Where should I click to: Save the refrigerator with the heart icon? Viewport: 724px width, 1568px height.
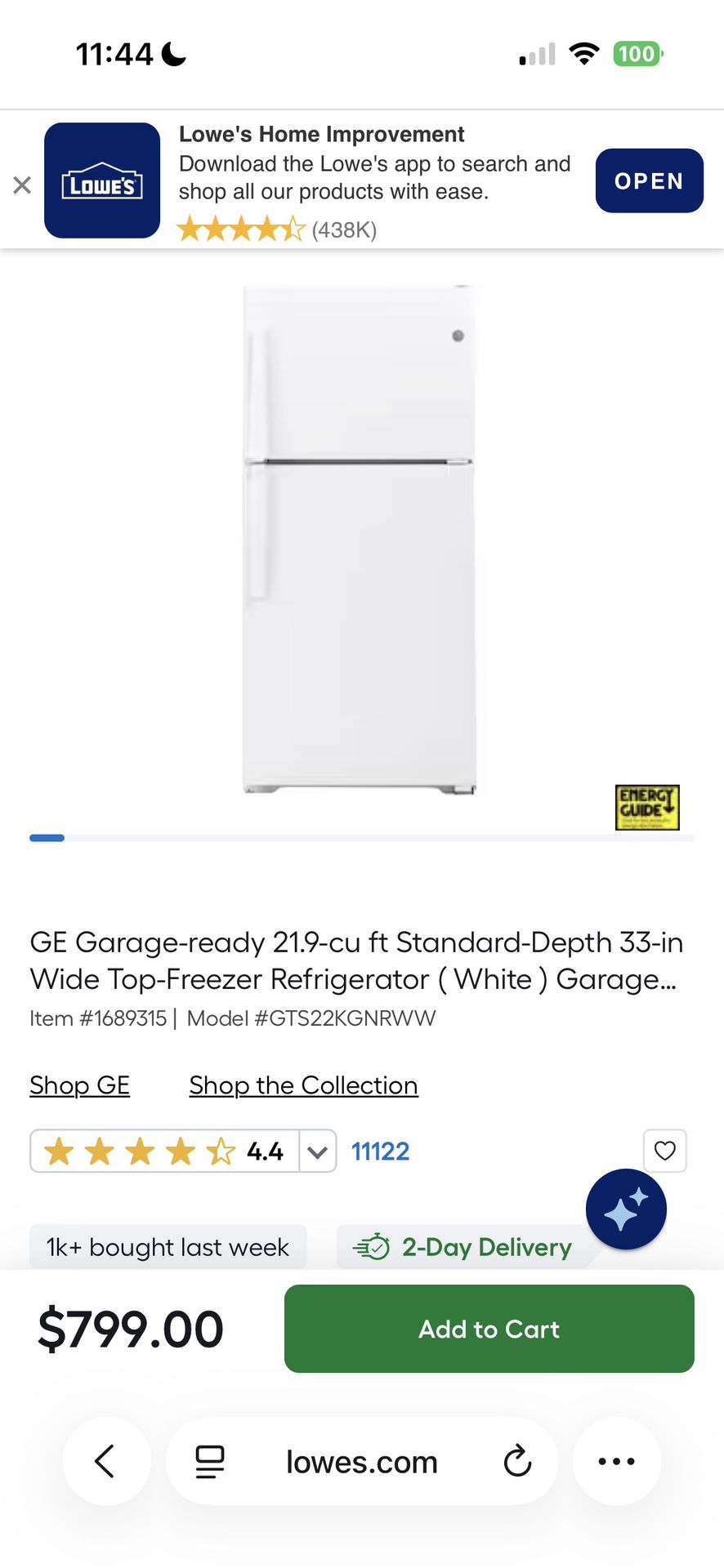click(664, 1151)
